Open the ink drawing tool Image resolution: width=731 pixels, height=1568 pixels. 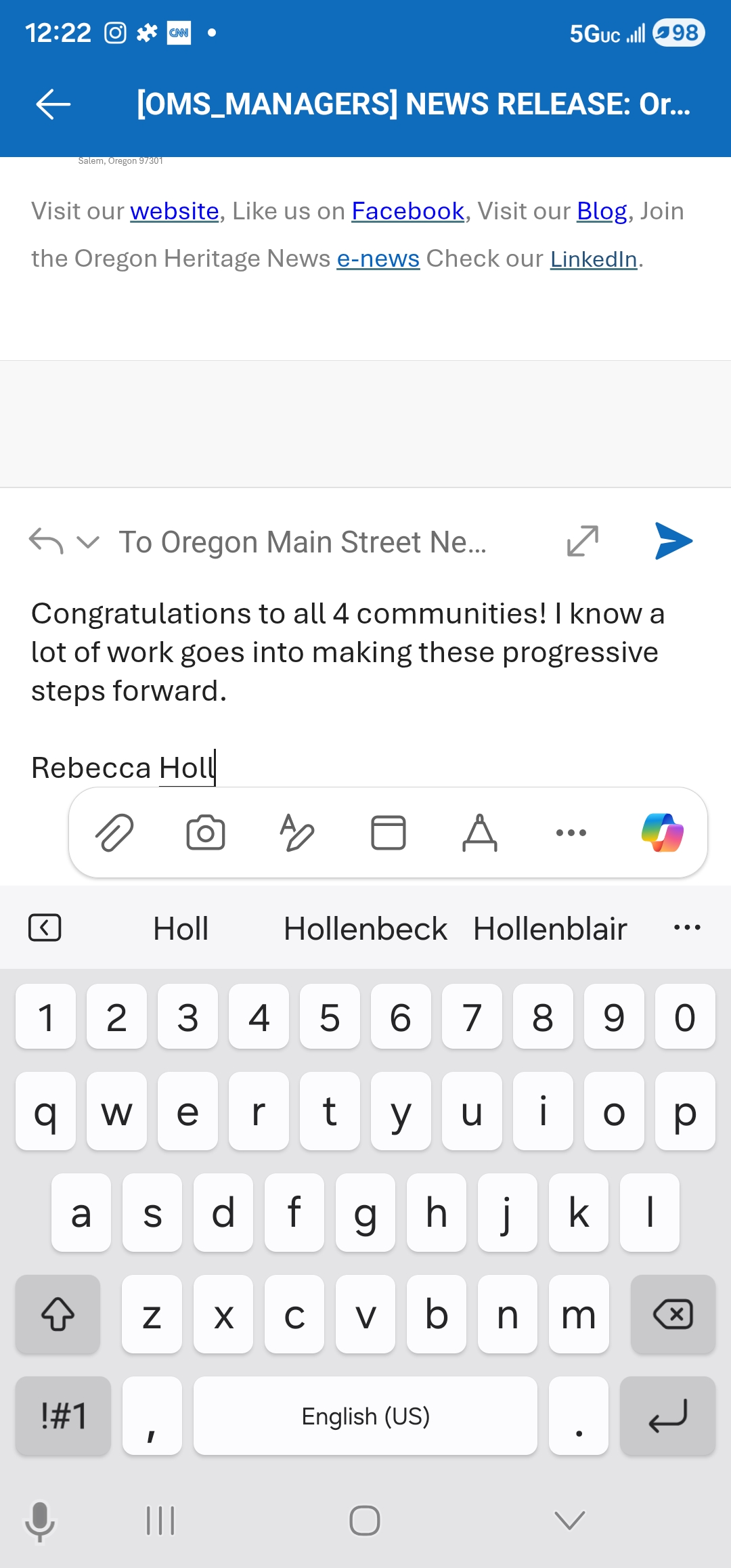(297, 833)
